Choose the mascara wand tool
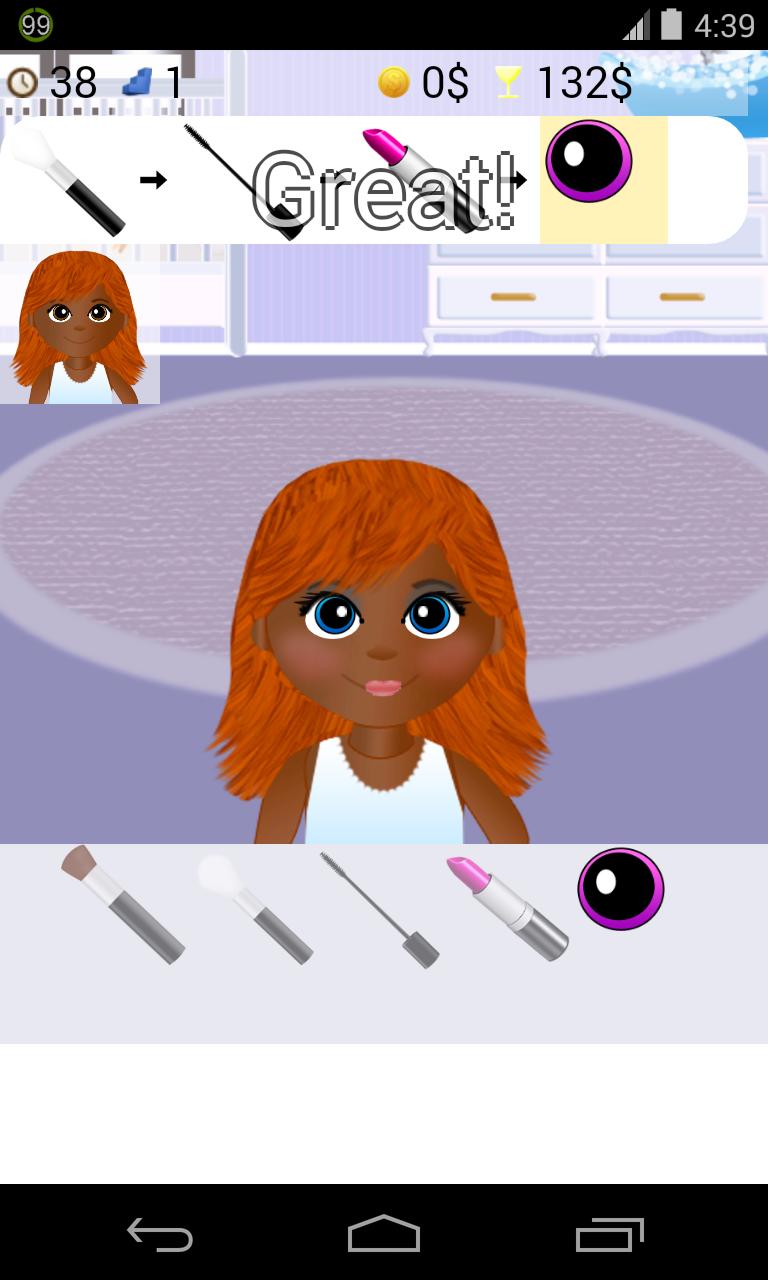Image resolution: width=768 pixels, height=1280 pixels. pyautogui.click(x=380, y=908)
